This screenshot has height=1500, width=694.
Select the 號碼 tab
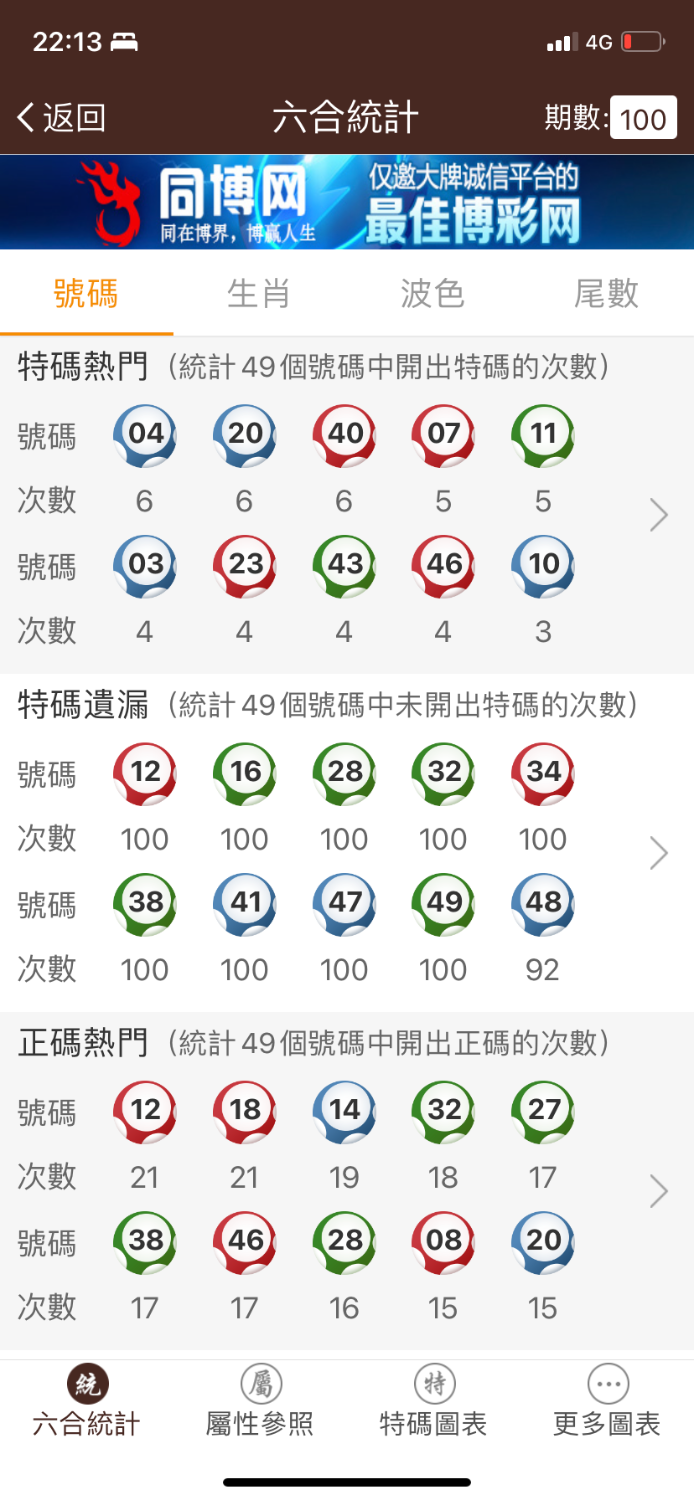(86, 294)
